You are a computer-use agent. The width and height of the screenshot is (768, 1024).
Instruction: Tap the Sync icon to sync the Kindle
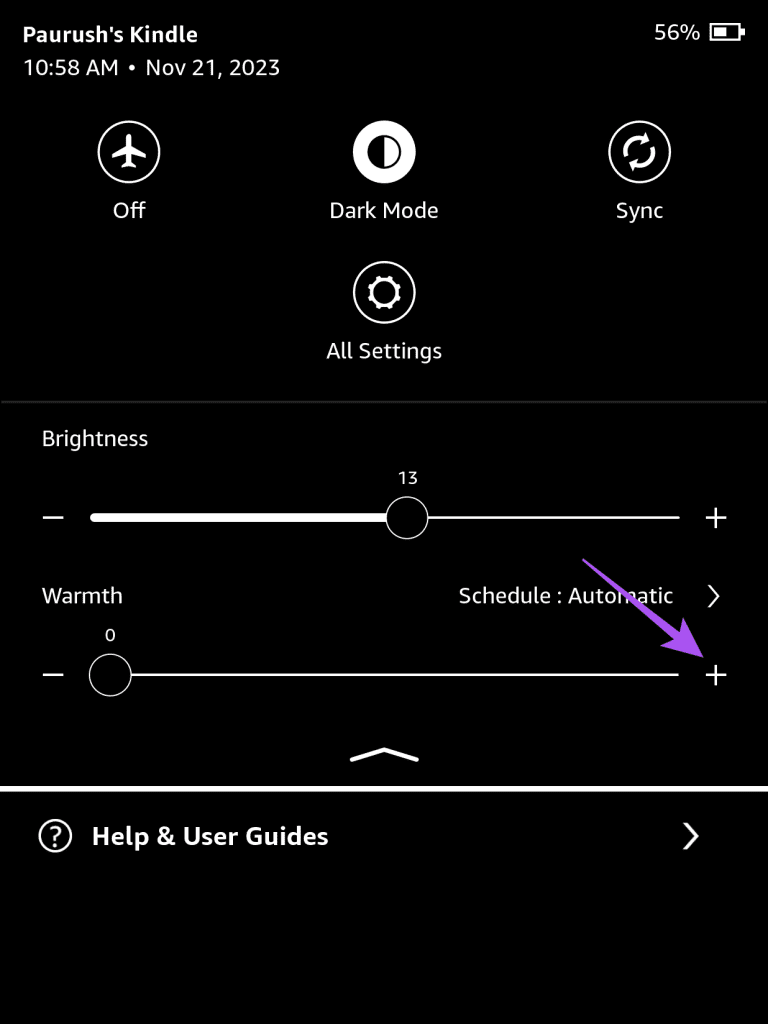(639, 151)
